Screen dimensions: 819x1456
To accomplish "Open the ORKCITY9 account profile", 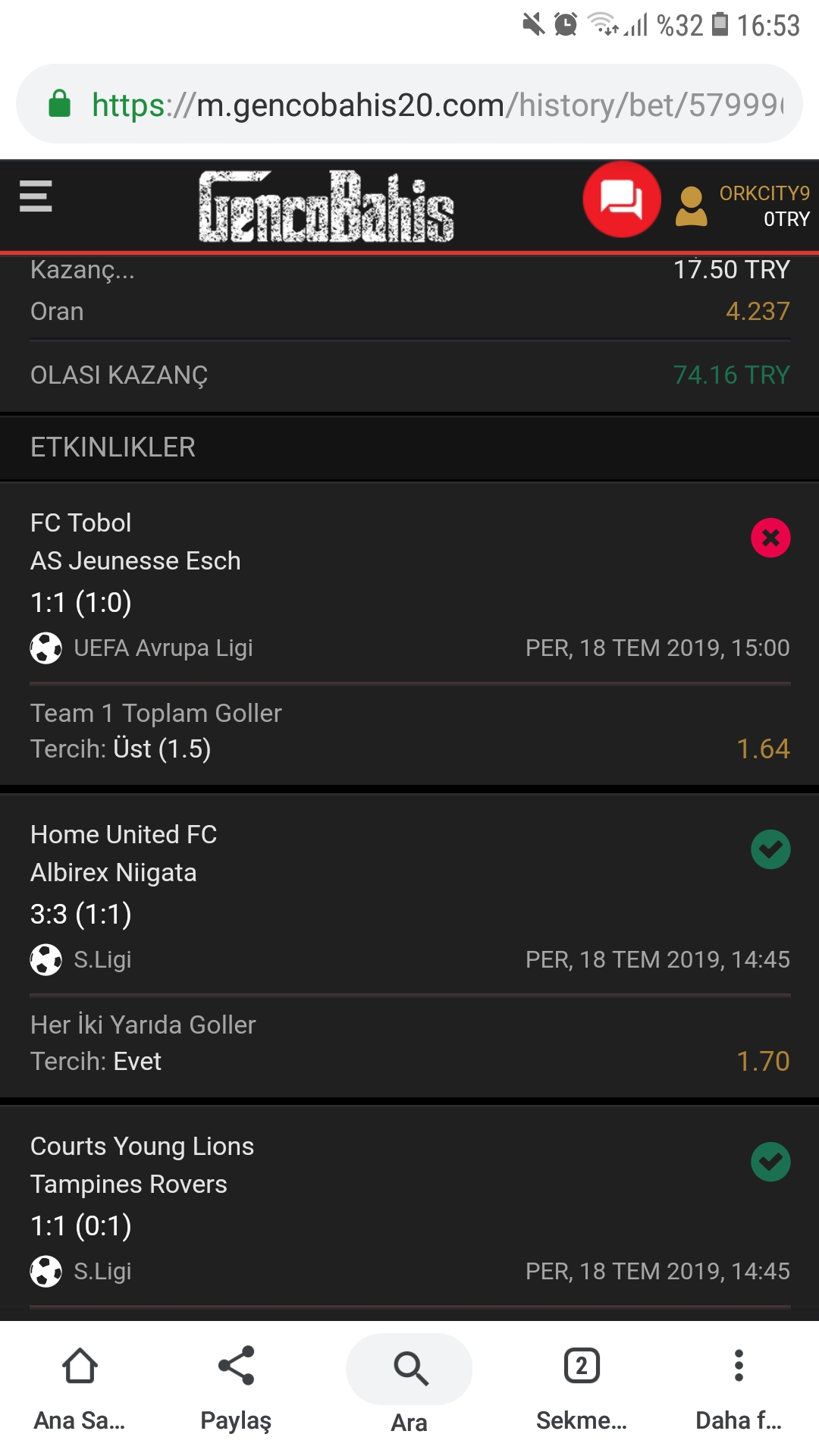I will (x=742, y=206).
